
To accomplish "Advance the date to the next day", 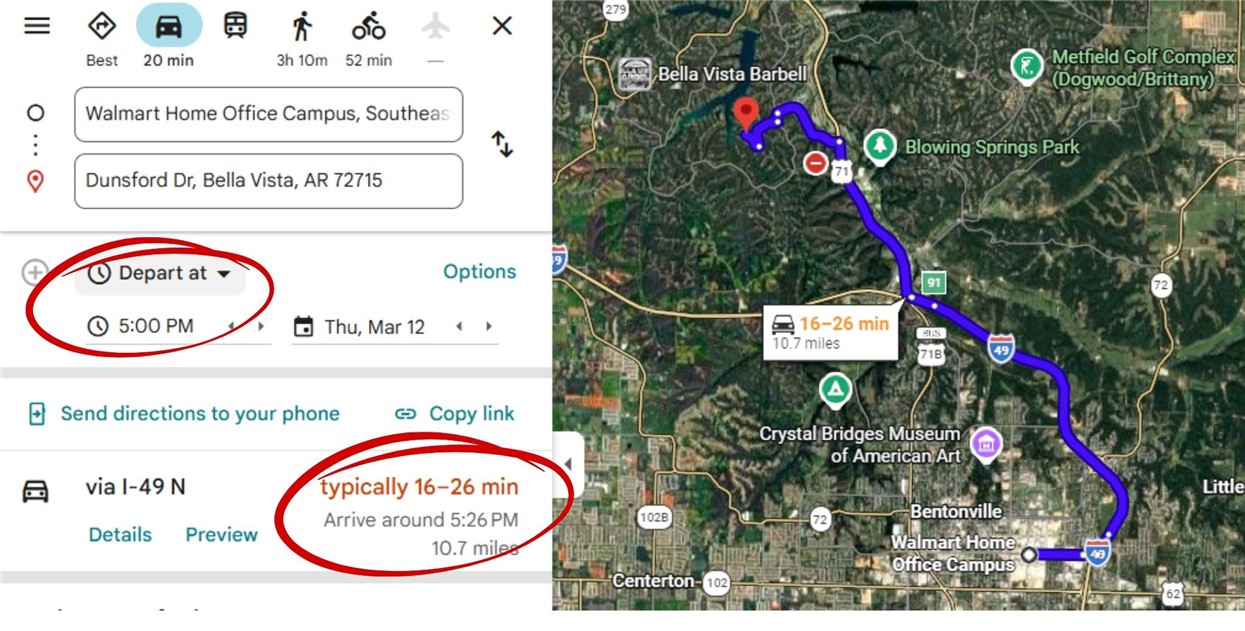I will pos(489,327).
